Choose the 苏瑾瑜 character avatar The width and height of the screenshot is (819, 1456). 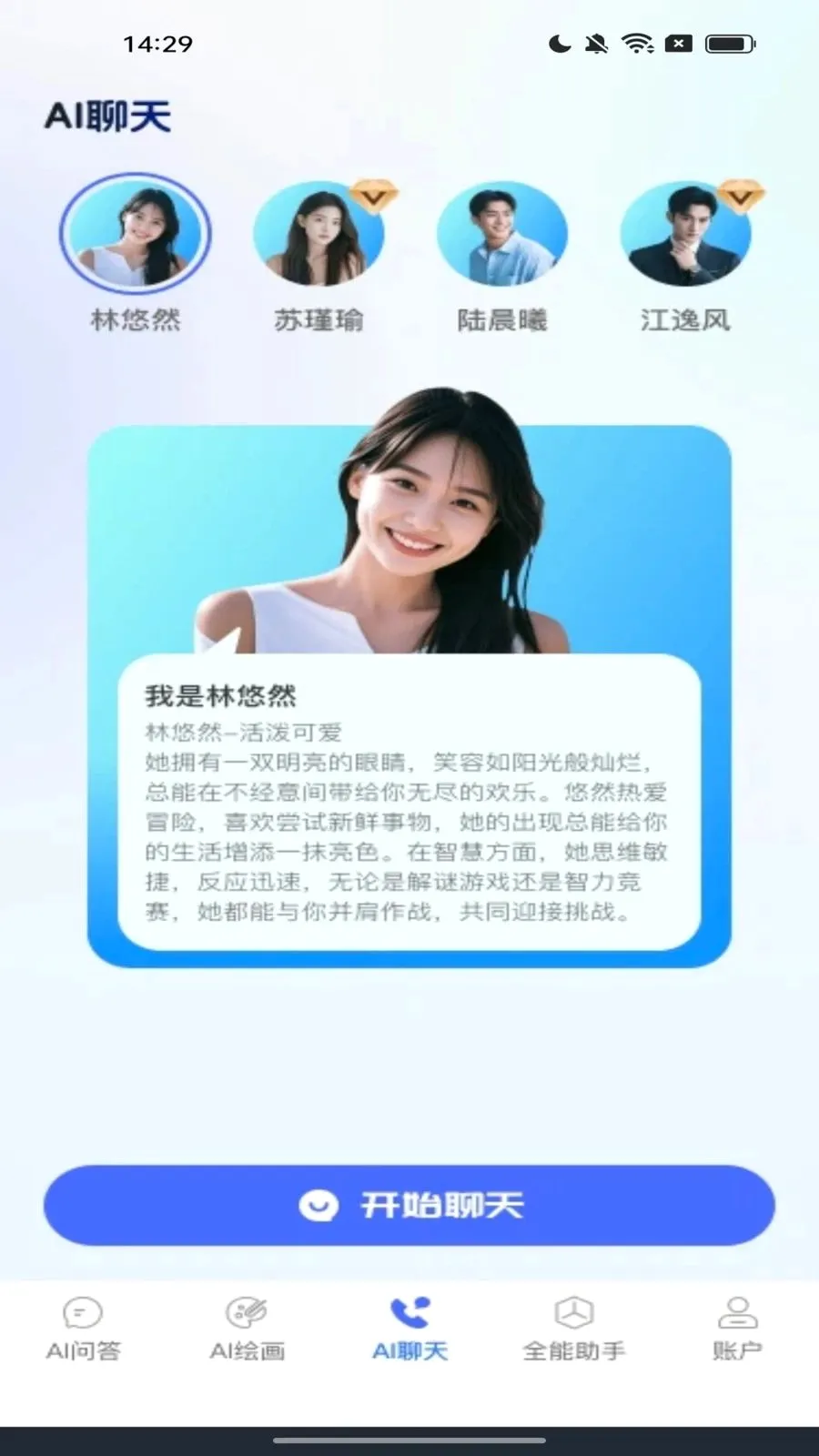[318, 234]
